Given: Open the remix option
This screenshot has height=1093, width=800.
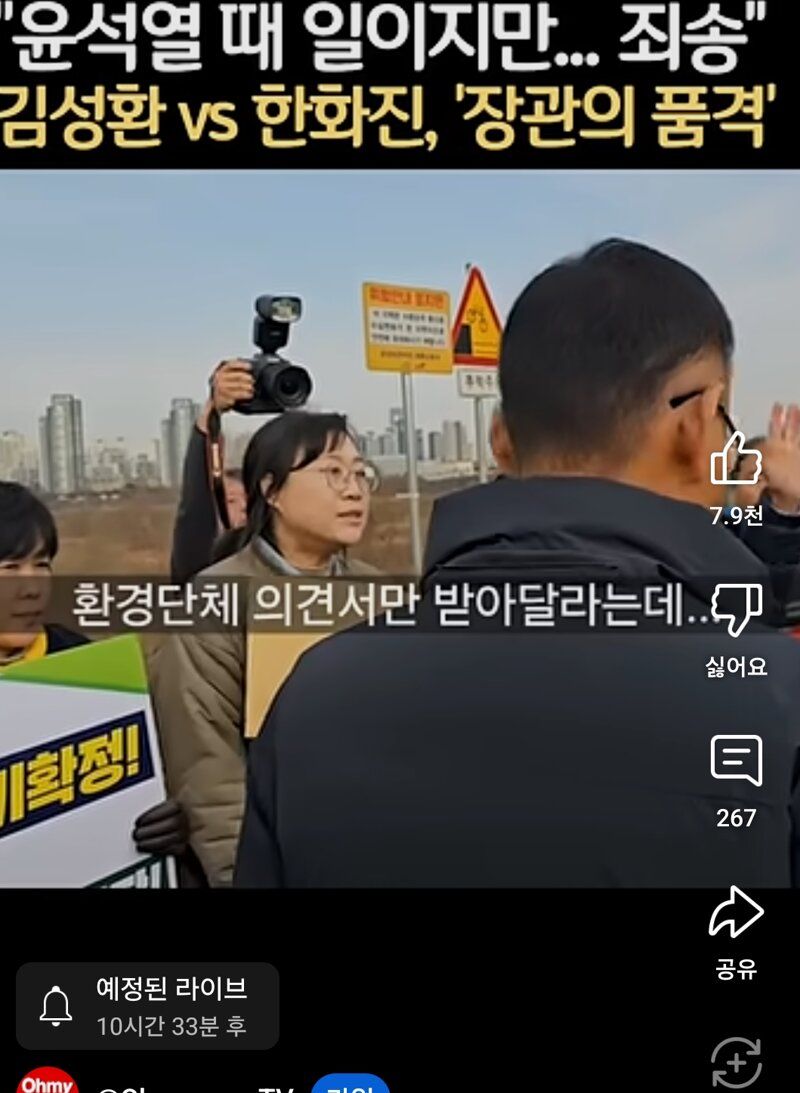Looking at the screenshot, I should [x=736, y=1062].
